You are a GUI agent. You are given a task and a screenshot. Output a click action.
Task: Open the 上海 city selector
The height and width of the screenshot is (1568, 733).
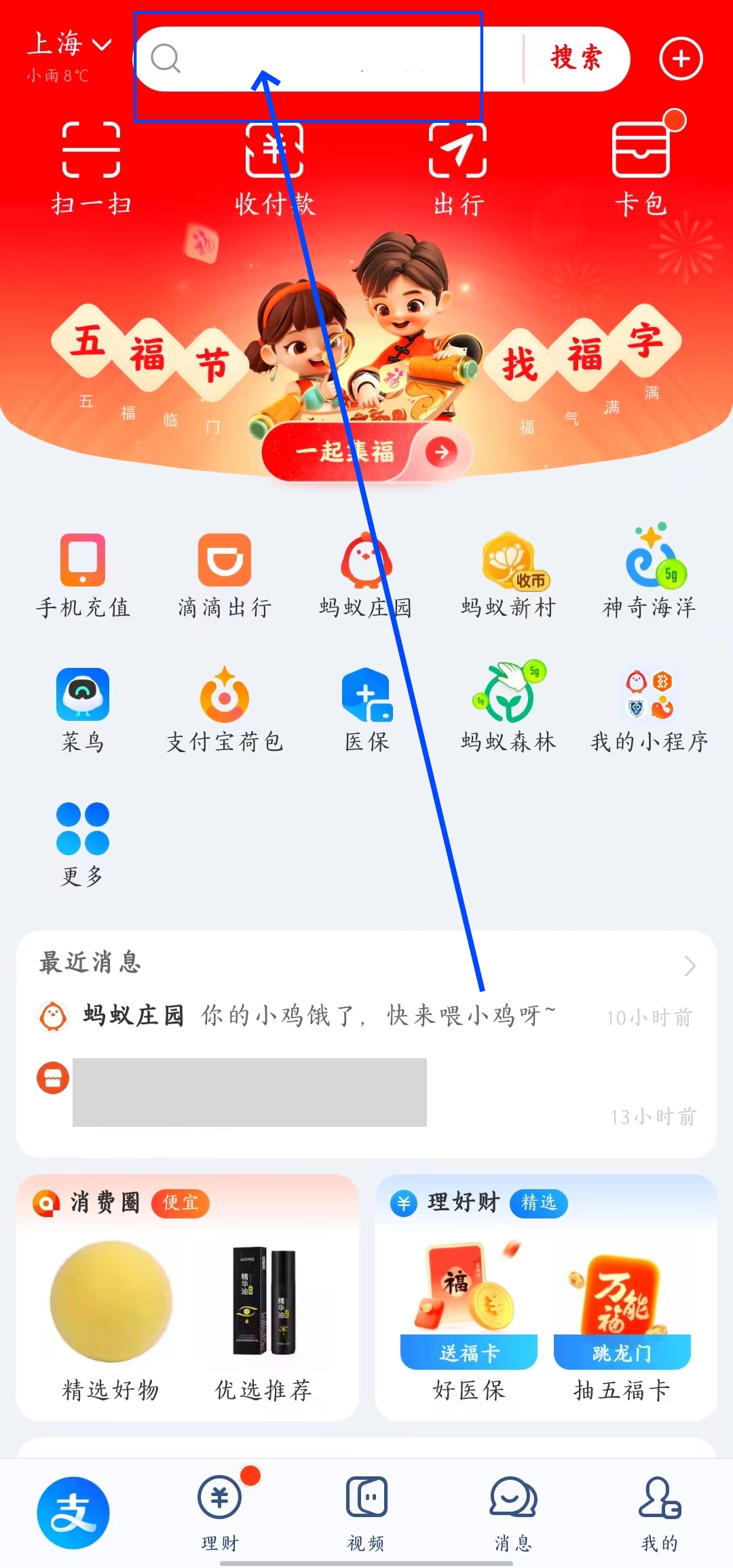[68, 45]
